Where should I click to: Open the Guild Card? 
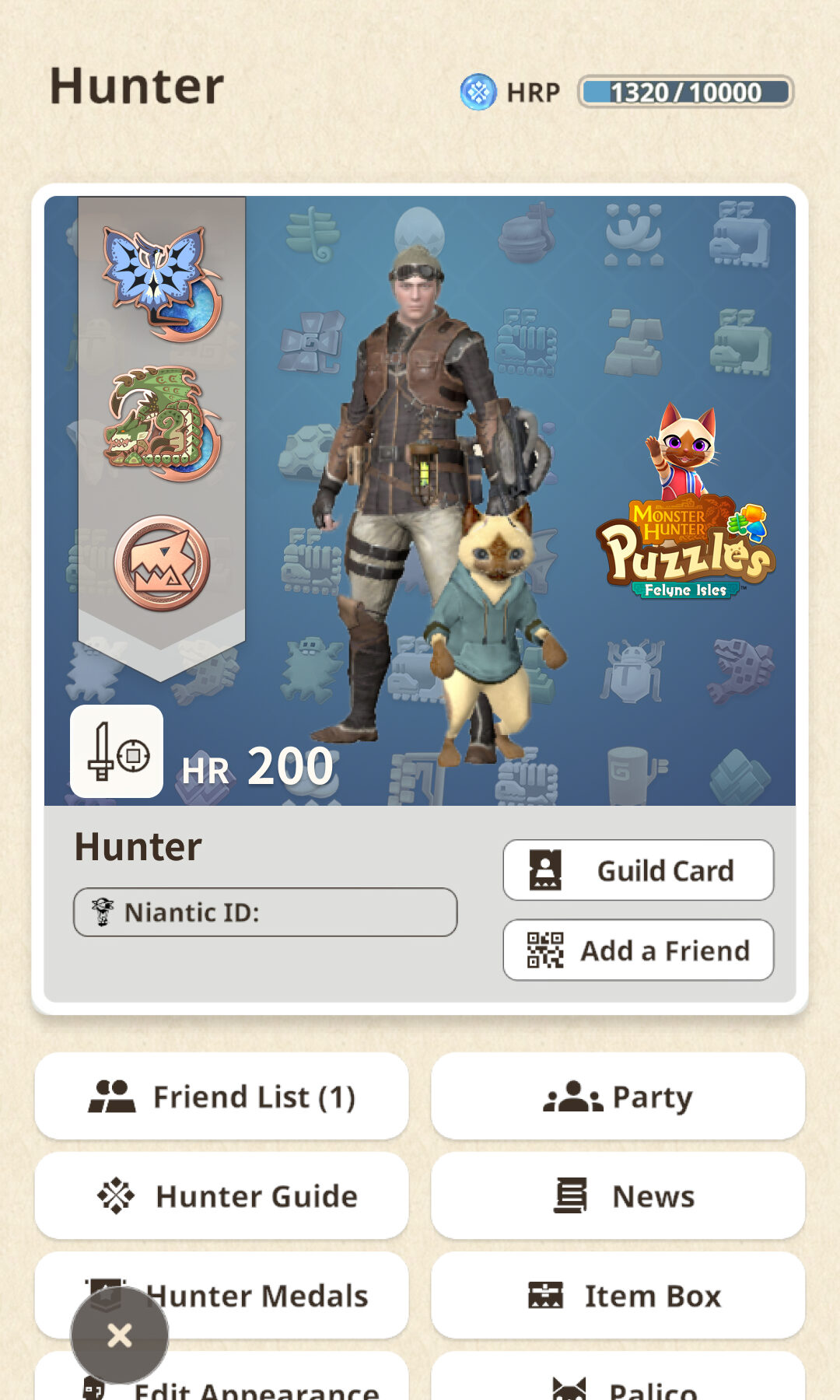coord(638,870)
